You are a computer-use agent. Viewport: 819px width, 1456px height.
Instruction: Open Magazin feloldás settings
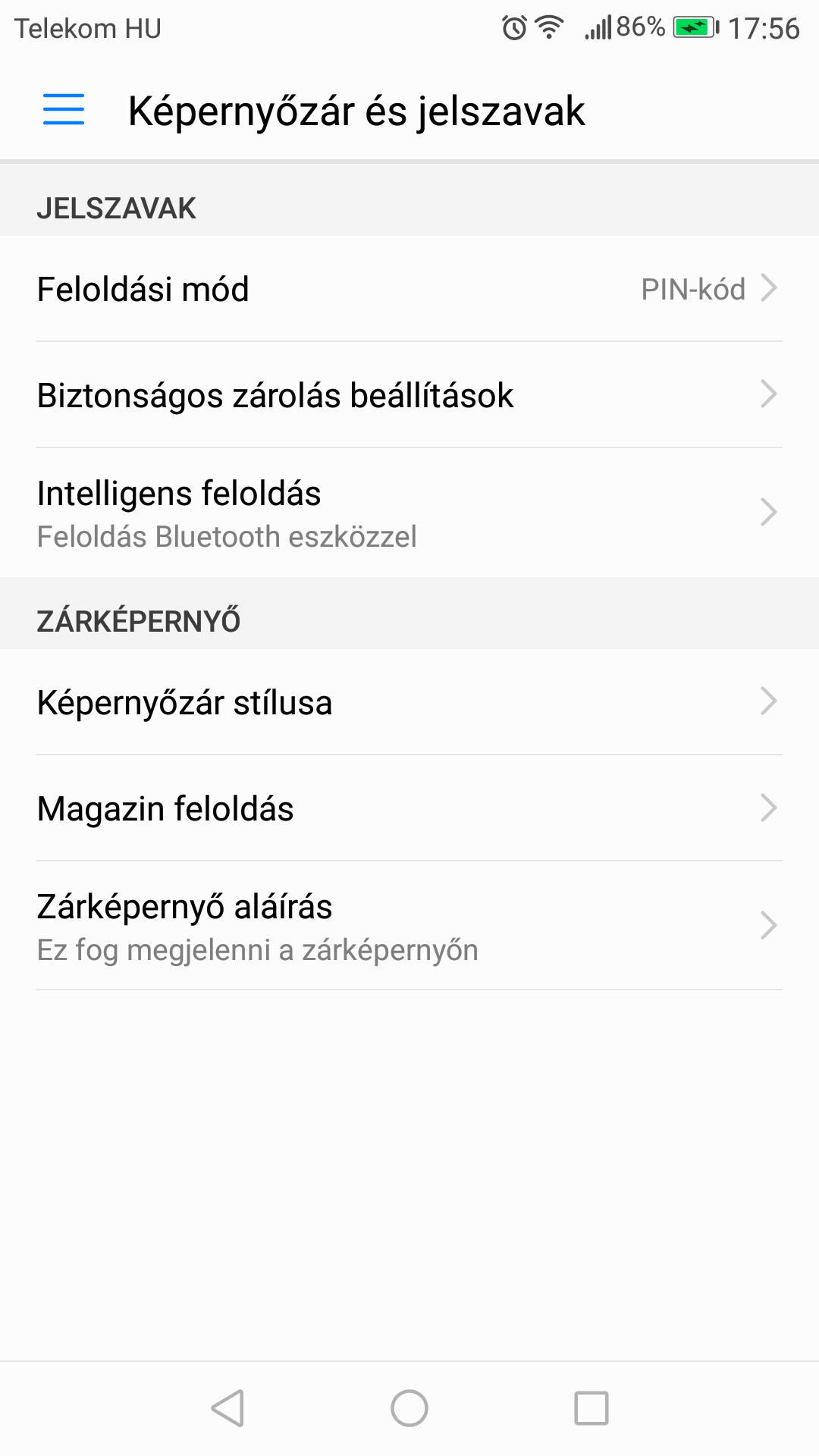coord(409,808)
